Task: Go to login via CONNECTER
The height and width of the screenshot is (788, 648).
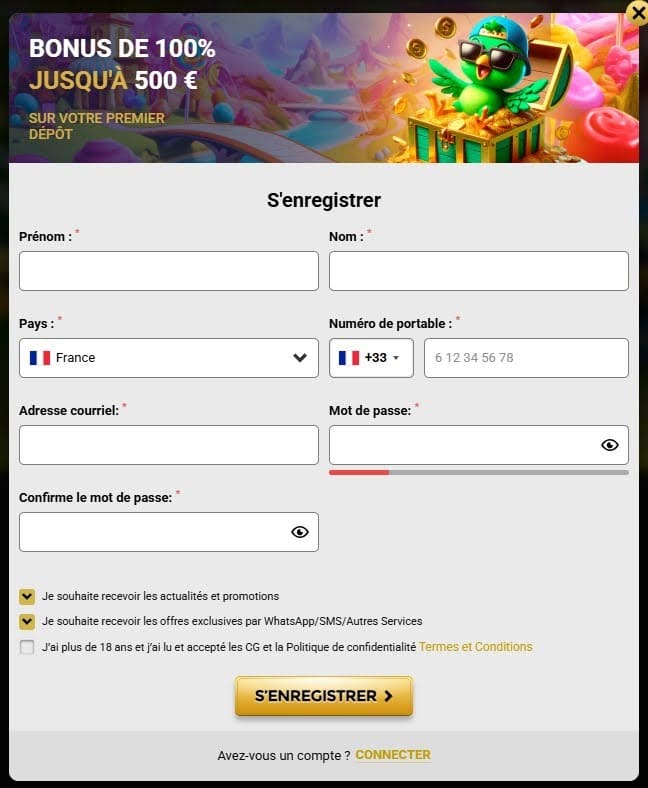Action: 393,755
